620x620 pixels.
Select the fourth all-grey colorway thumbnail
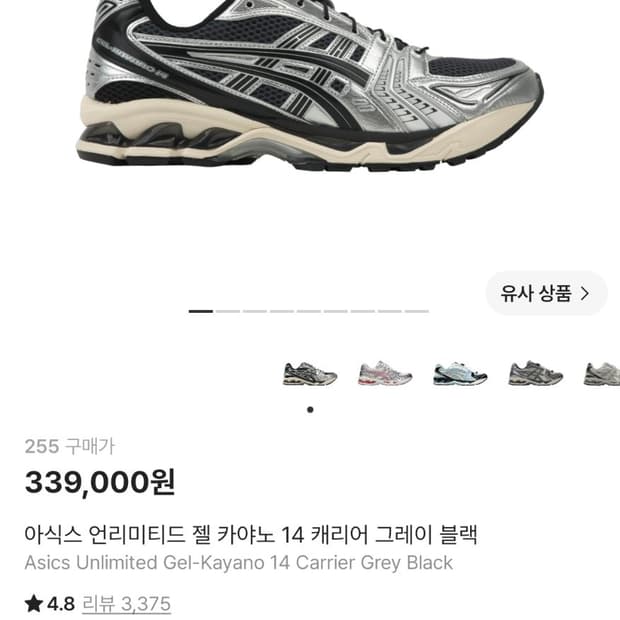[x=535, y=373]
